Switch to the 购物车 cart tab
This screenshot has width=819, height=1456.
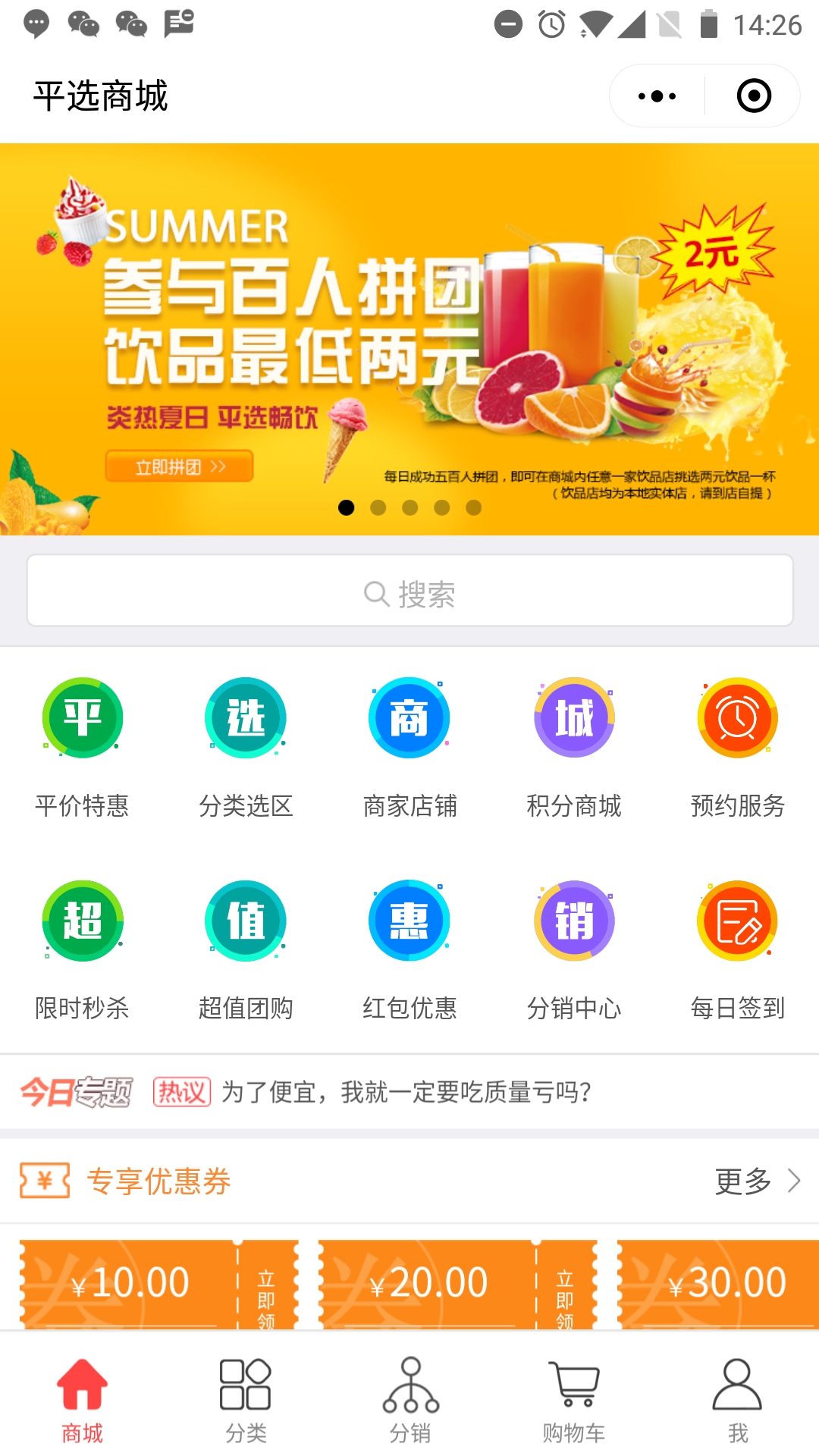click(573, 1400)
